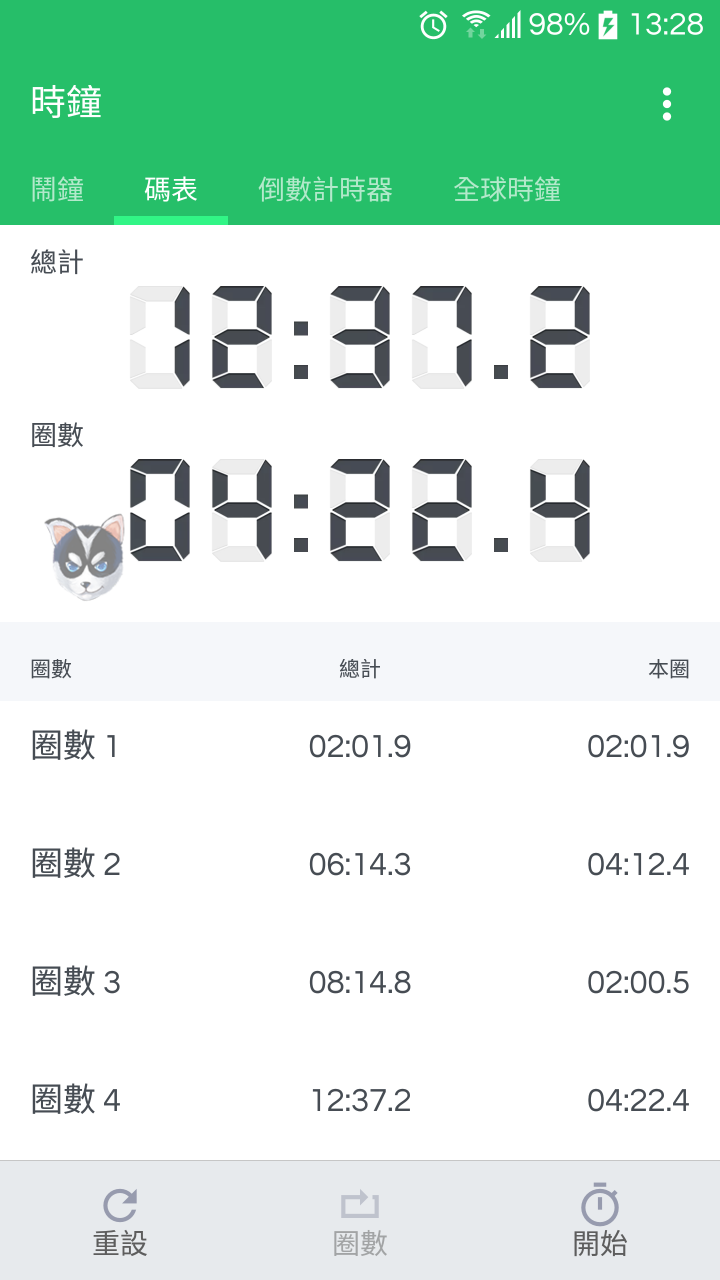Switch to the 鬧鐘 tab

click(57, 189)
